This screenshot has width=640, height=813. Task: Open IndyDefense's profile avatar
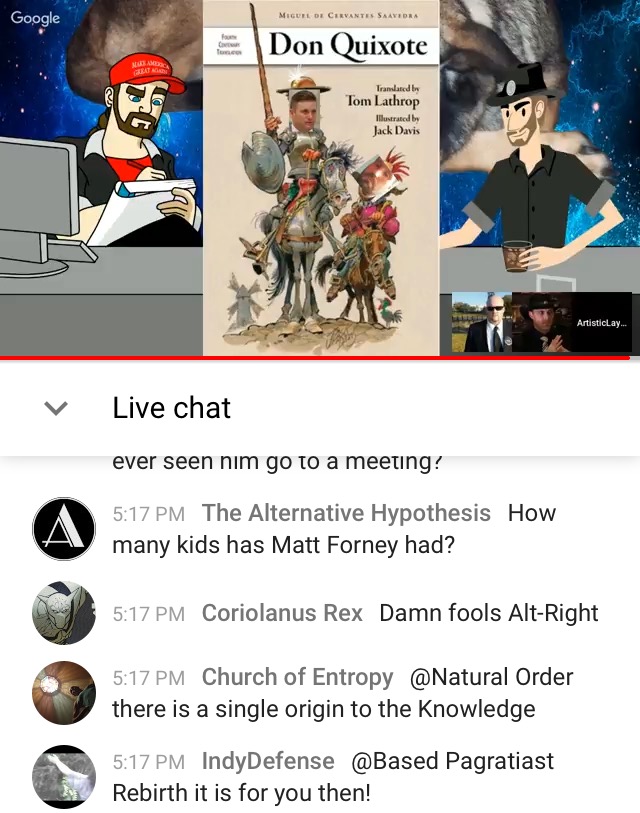(x=64, y=776)
